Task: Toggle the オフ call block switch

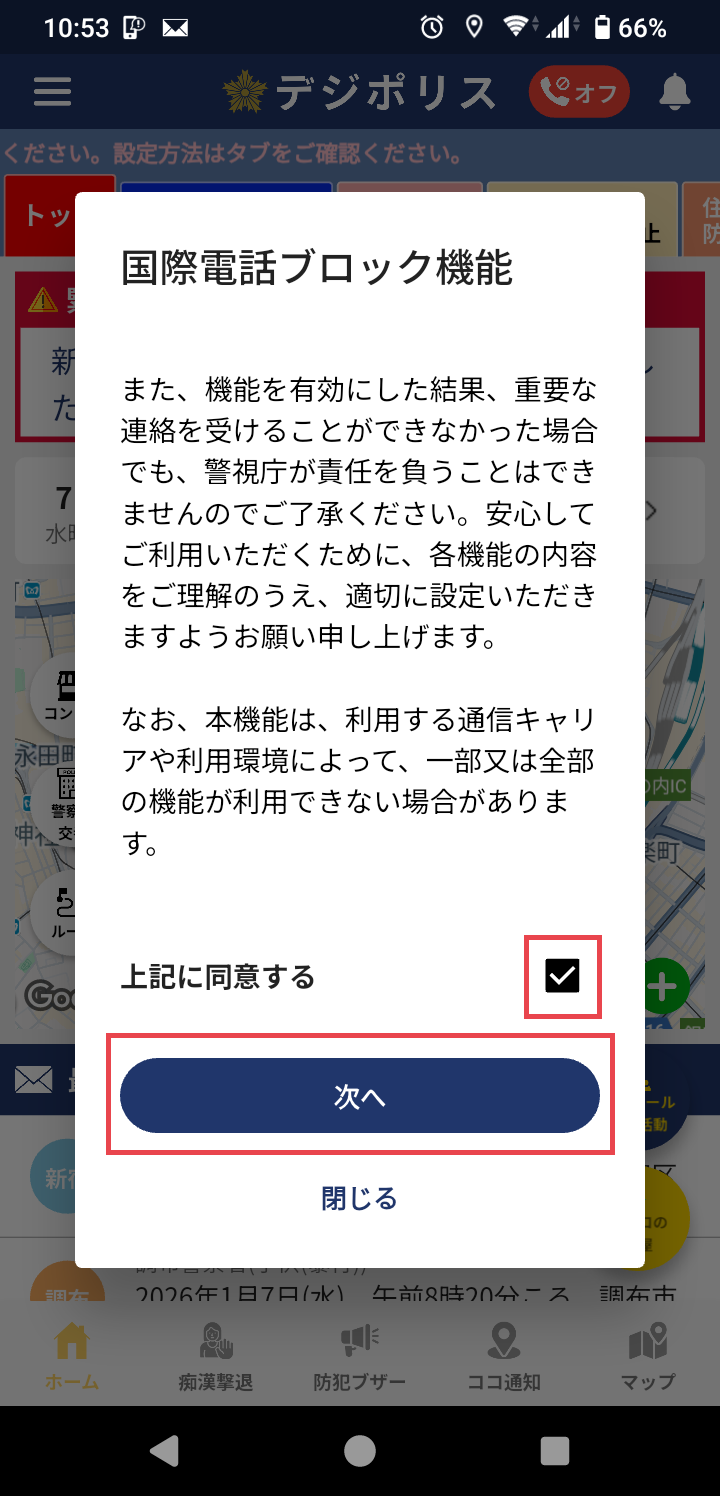Action: pyautogui.click(x=579, y=92)
